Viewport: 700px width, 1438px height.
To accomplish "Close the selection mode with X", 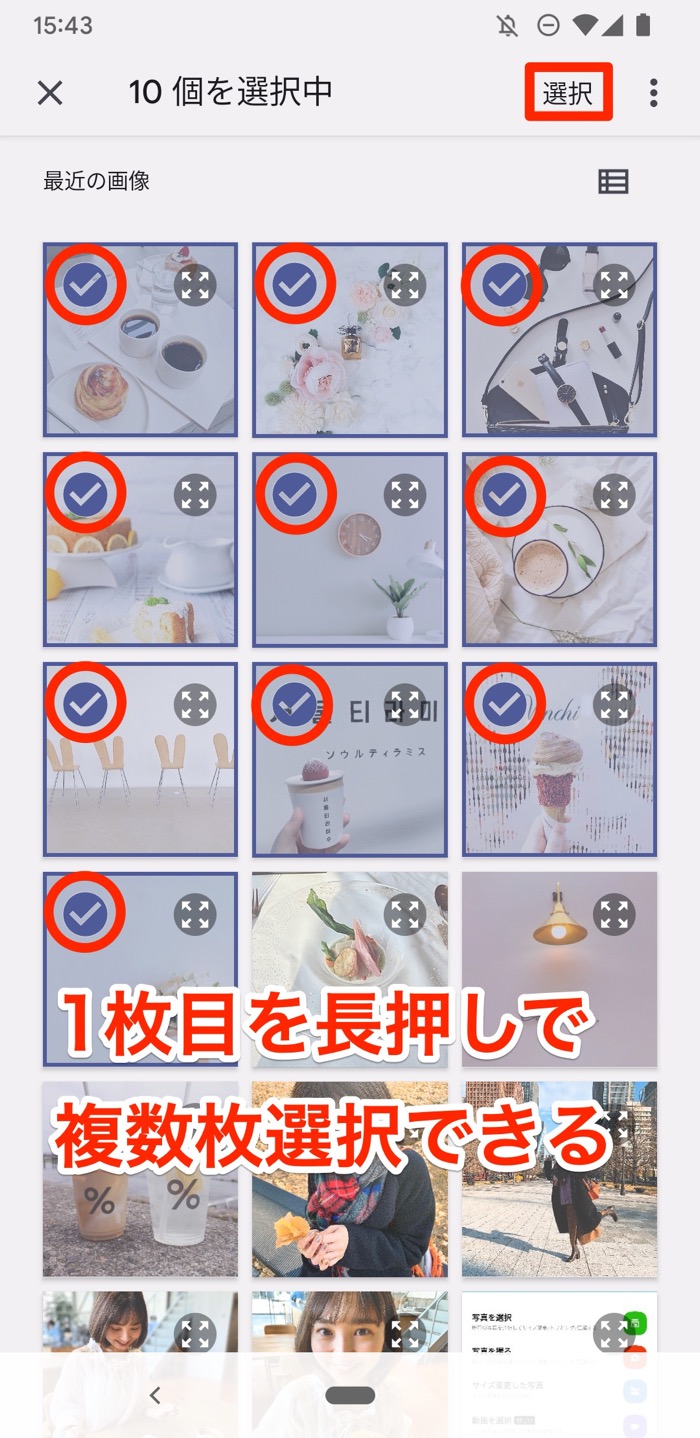I will click(x=50, y=93).
